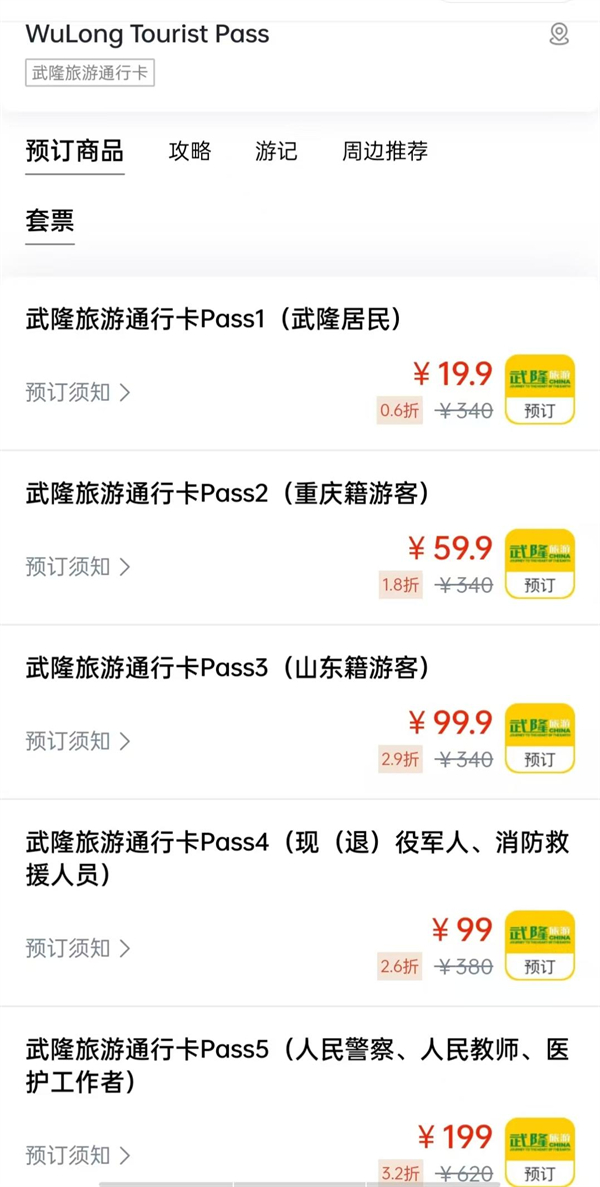The height and width of the screenshot is (1187, 600).
Task: Switch to the 攻略 tab
Action: (190, 152)
